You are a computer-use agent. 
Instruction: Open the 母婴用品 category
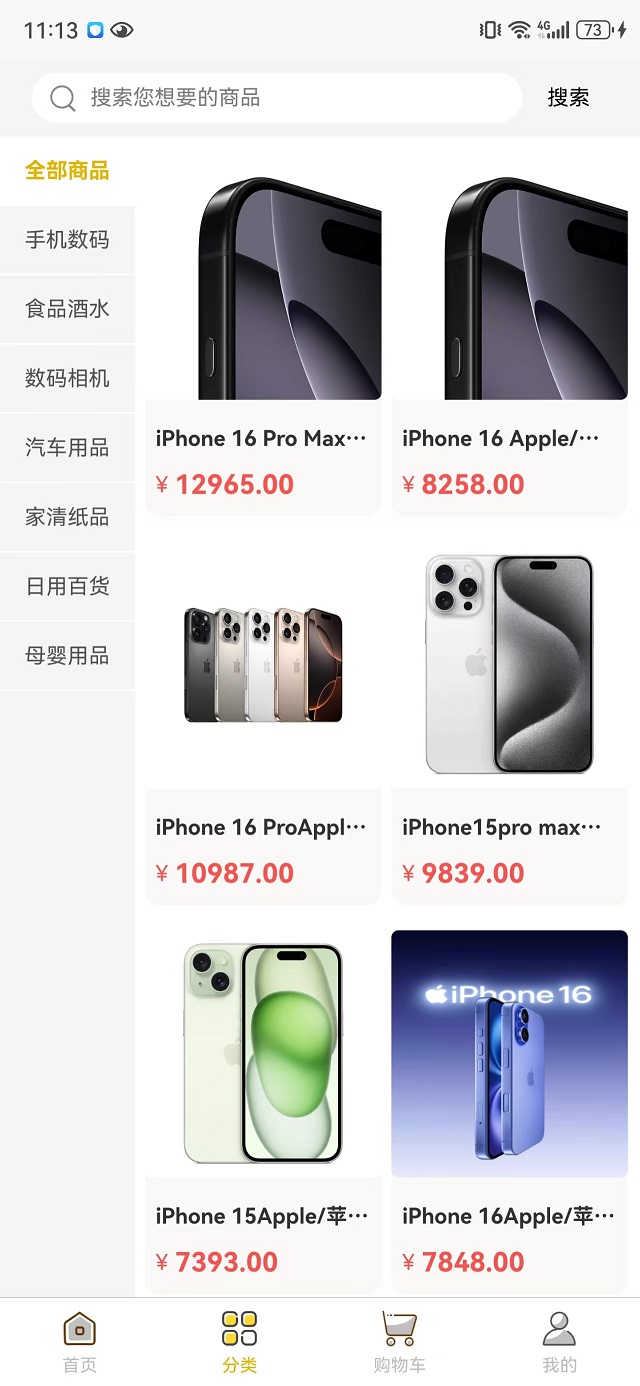(x=67, y=656)
